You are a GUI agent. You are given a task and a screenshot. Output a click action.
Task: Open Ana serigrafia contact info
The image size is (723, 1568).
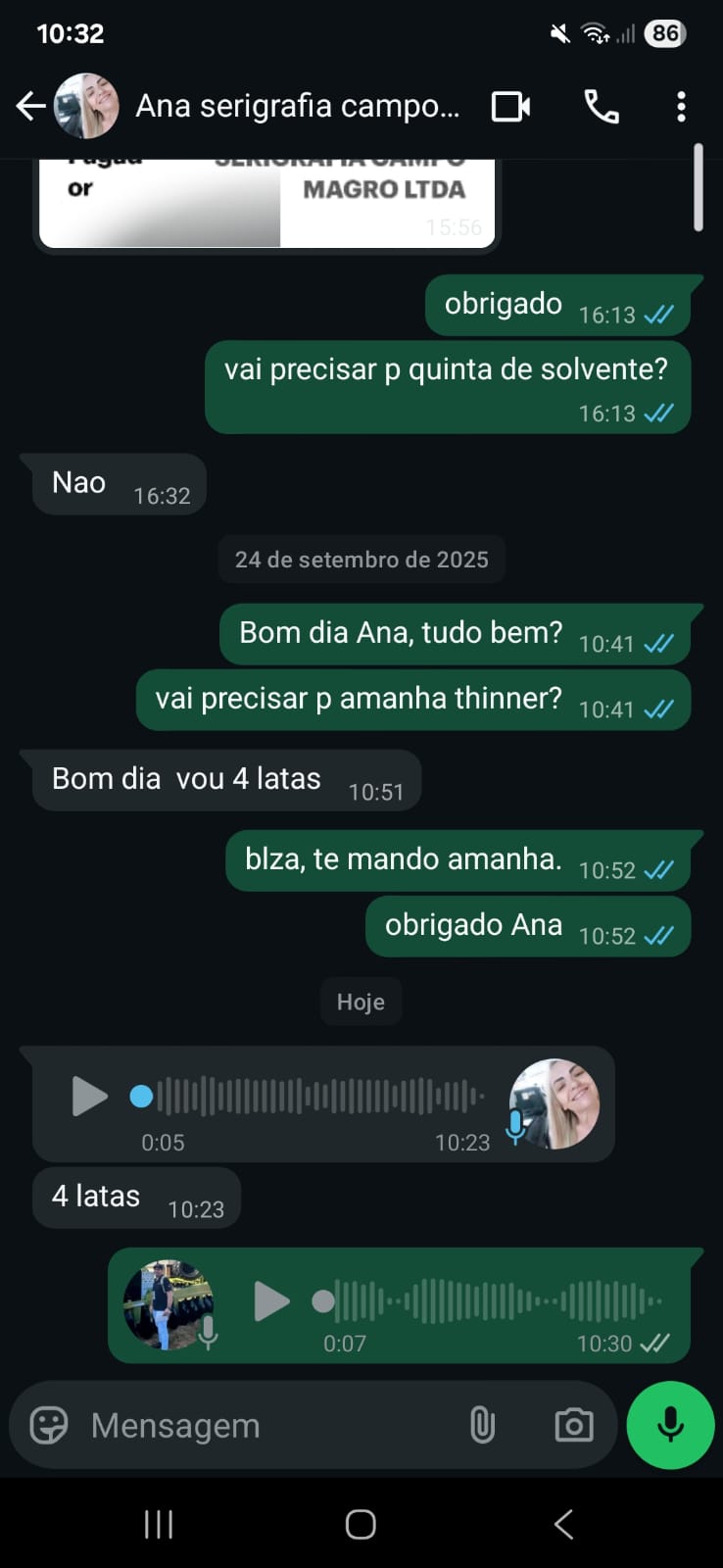click(297, 106)
